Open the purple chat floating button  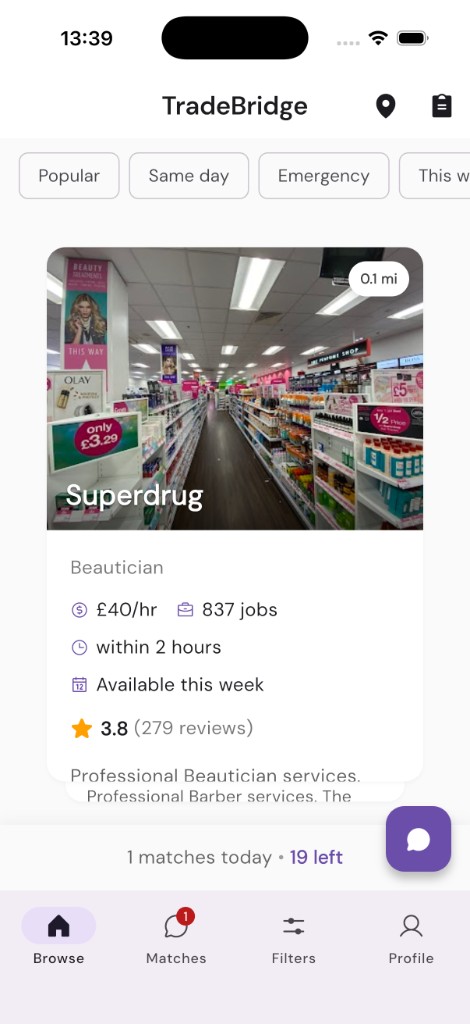418,839
